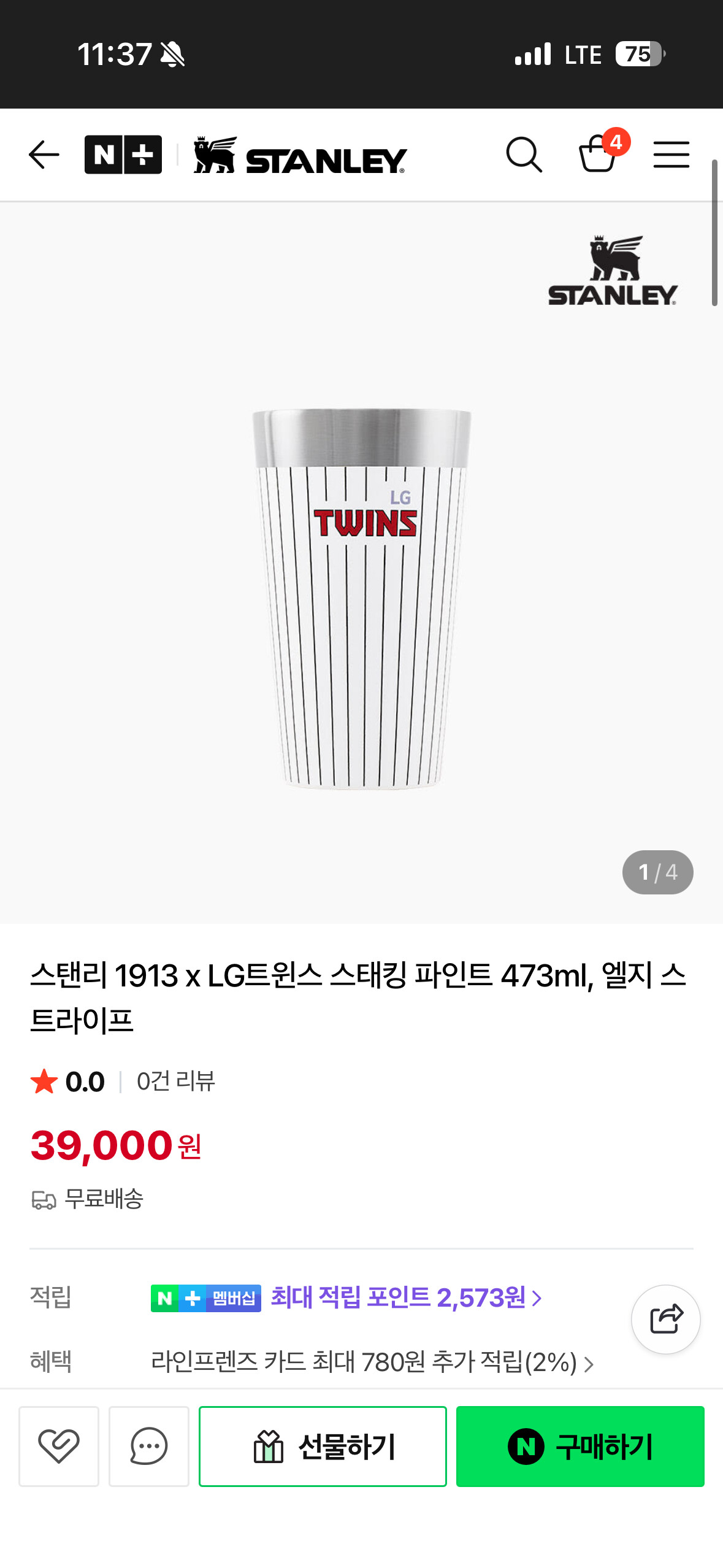
Task: Open 라인프렌즈 카드 추가 적립 benefit details
Action: click(372, 1362)
